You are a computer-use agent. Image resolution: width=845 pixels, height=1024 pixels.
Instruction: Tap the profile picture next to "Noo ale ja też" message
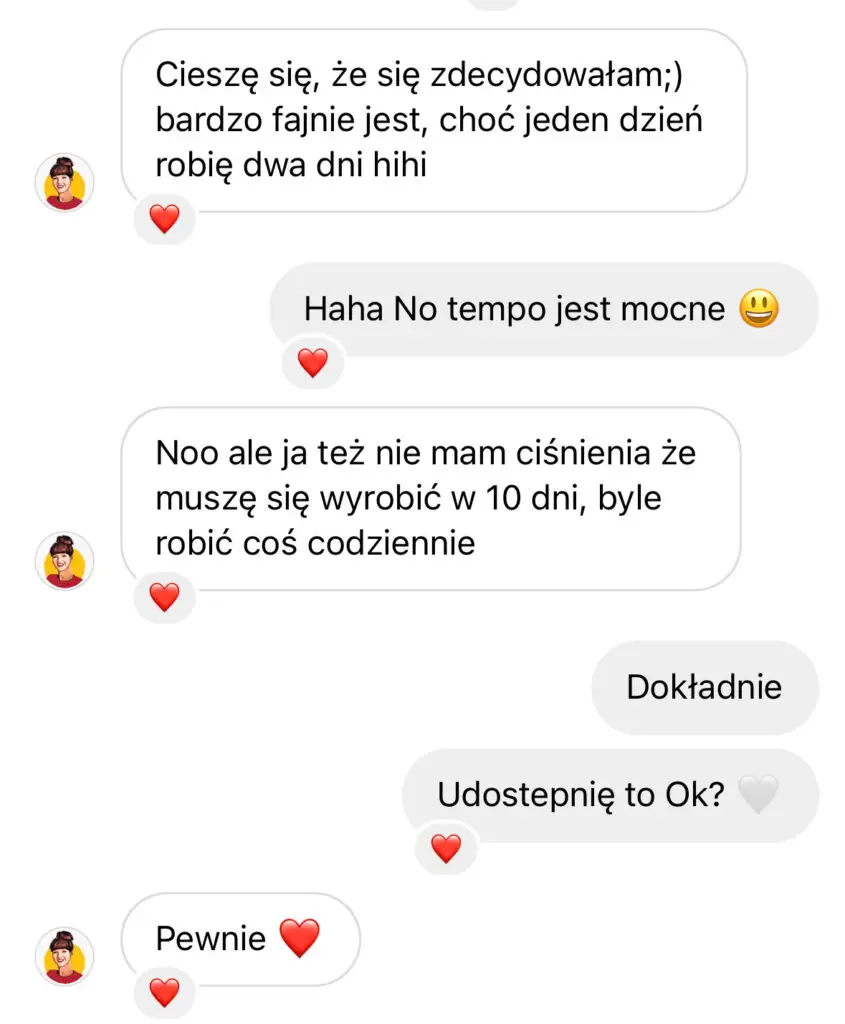coord(65,560)
